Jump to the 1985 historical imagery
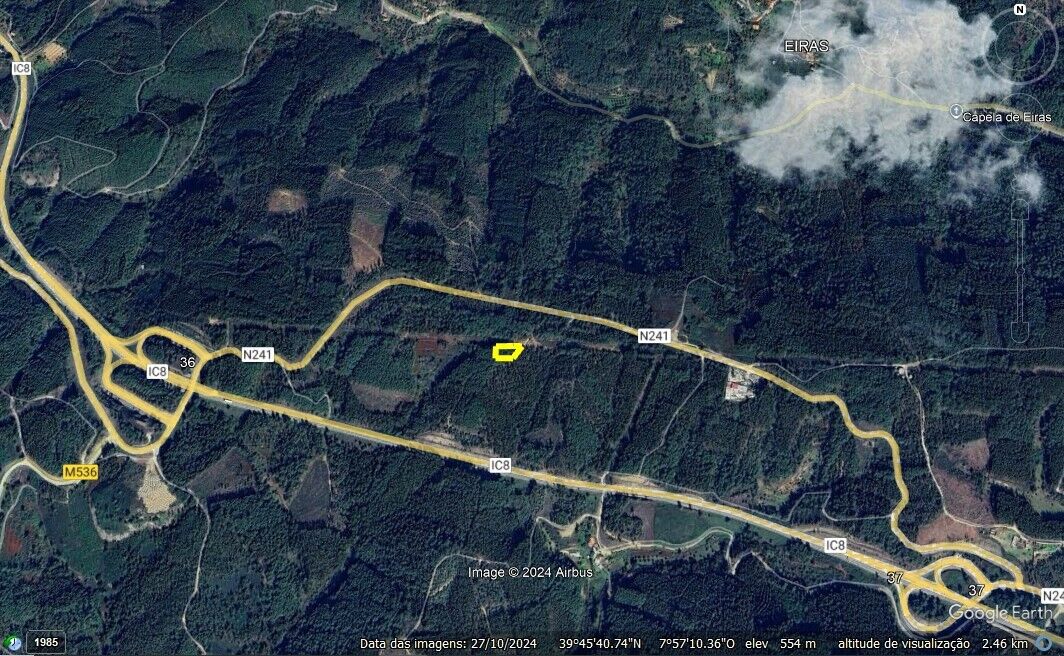 coord(44,642)
